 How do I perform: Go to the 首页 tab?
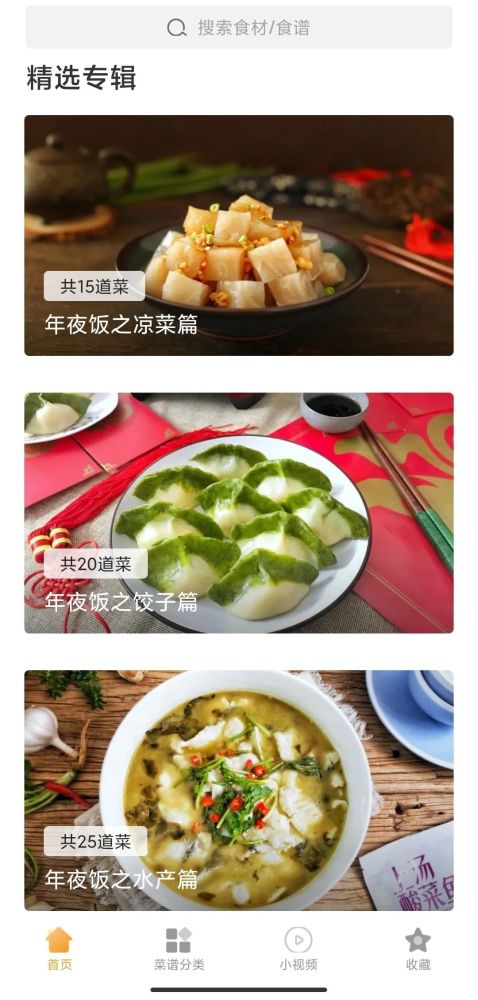(x=60, y=949)
